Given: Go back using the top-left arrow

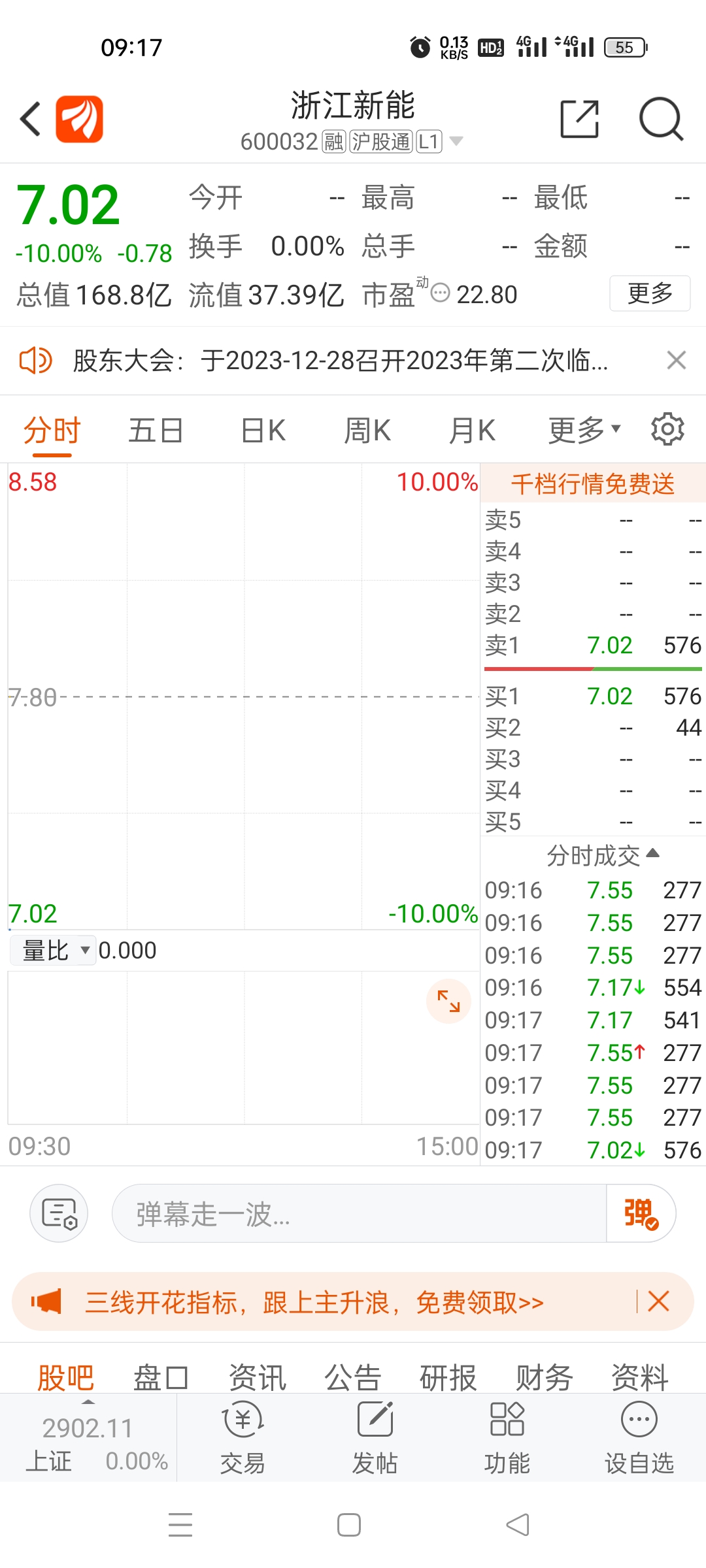Looking at the screenshot, I should (x=31, y=119).
